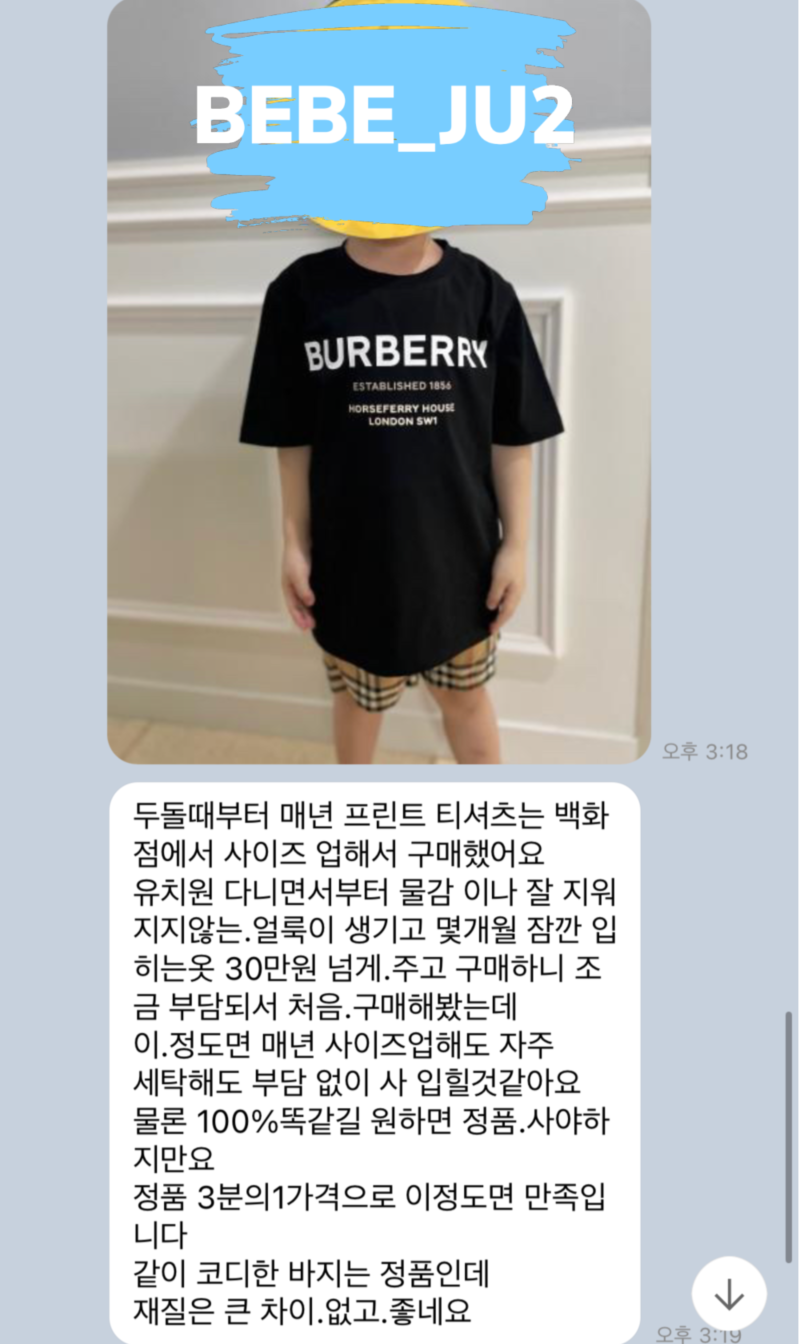Jump to latest messages with down arrow

coord(729,1293)
